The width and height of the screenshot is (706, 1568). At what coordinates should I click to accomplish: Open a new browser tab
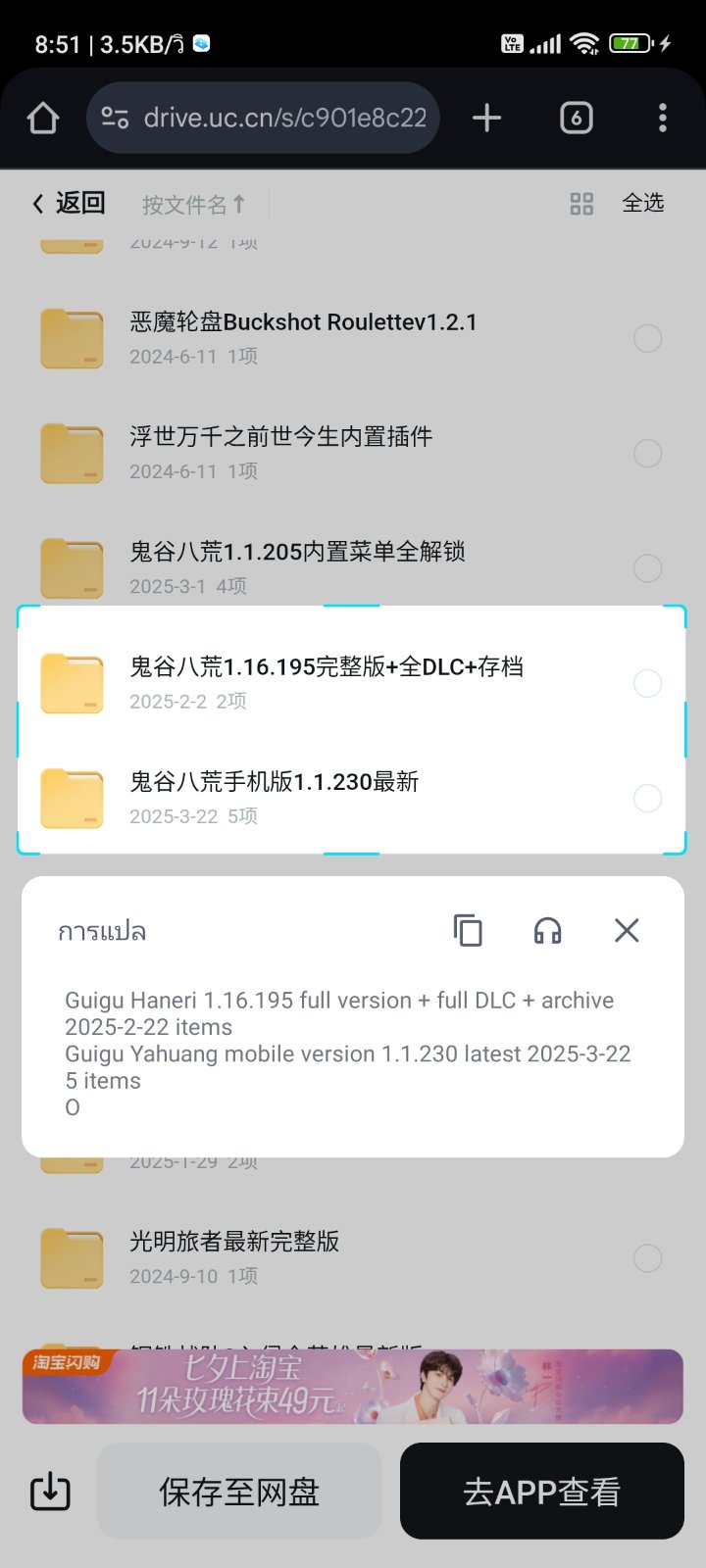486,119
